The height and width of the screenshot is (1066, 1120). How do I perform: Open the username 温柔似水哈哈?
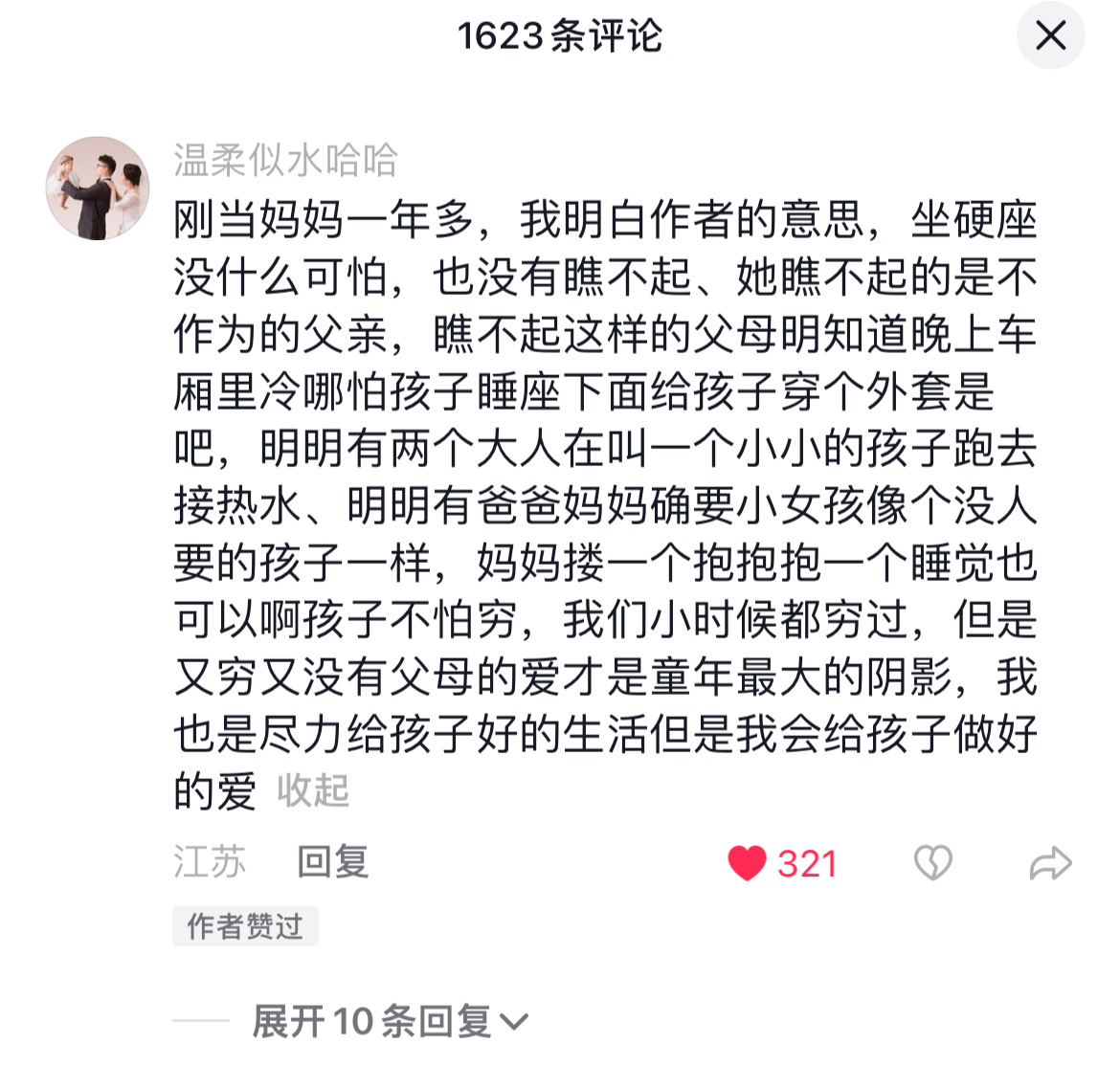pyautogui.click(x=284, y=160)
